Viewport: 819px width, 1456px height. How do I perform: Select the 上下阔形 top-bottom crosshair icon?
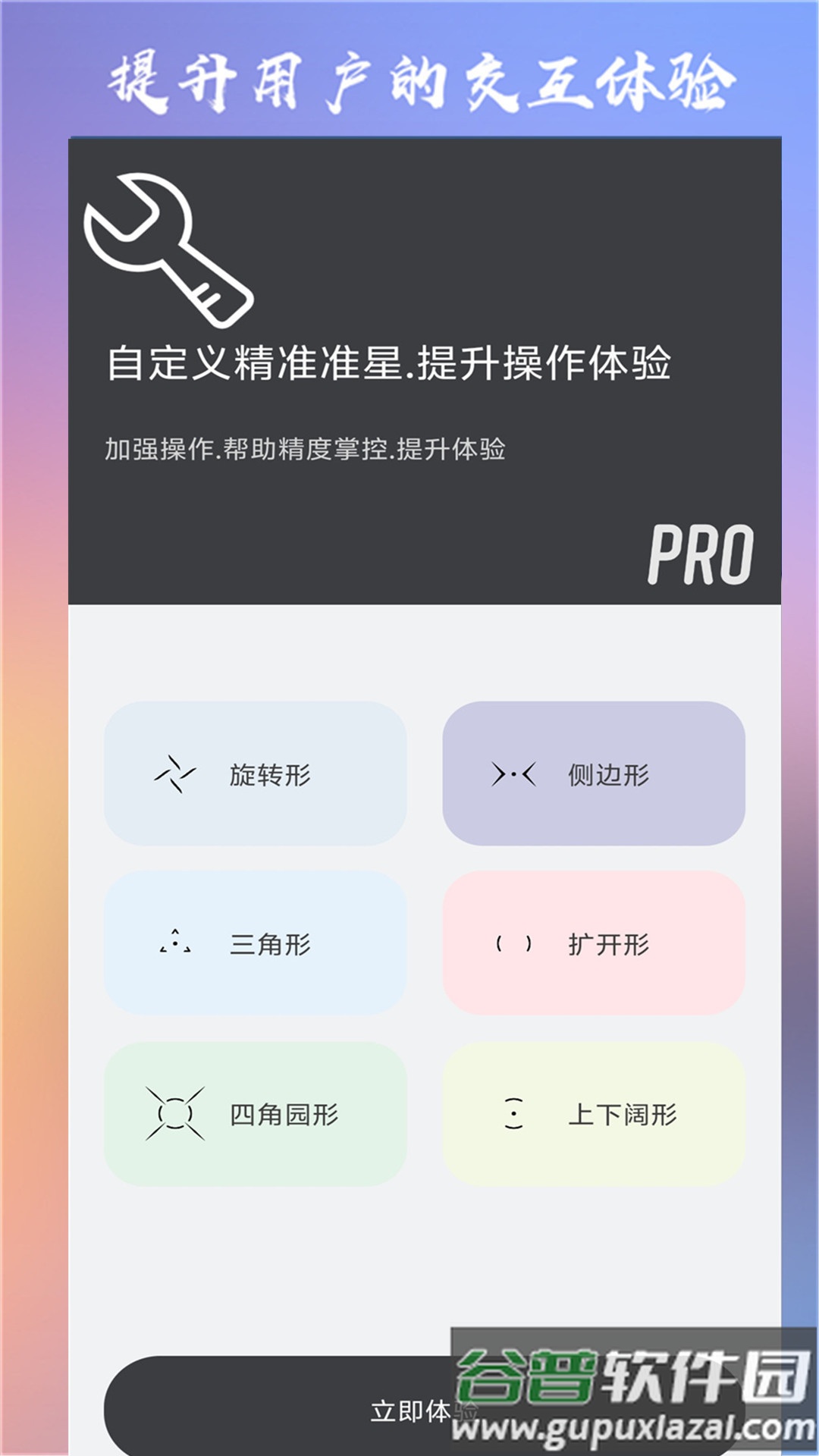point(513,1113)
